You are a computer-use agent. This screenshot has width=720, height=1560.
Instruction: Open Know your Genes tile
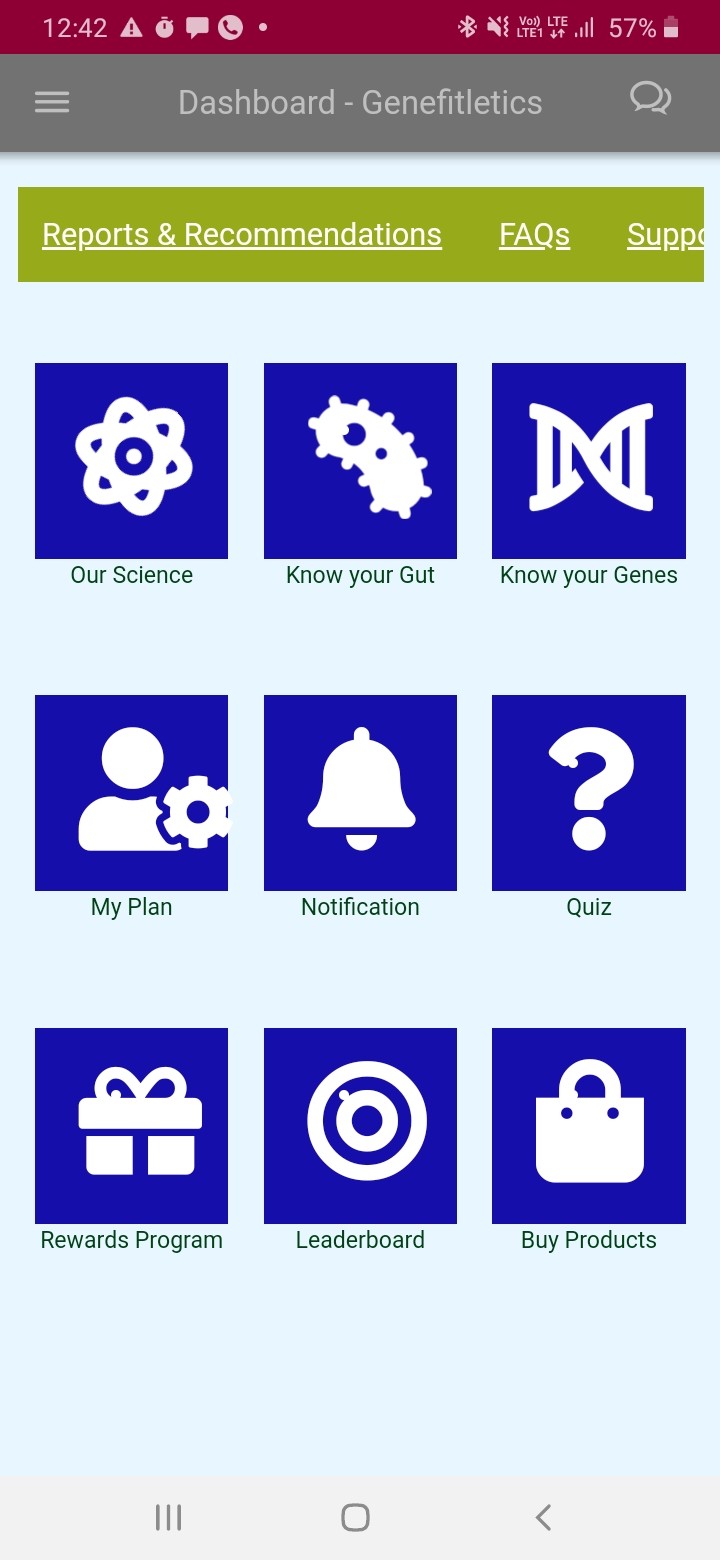click(x=589, y=461)
